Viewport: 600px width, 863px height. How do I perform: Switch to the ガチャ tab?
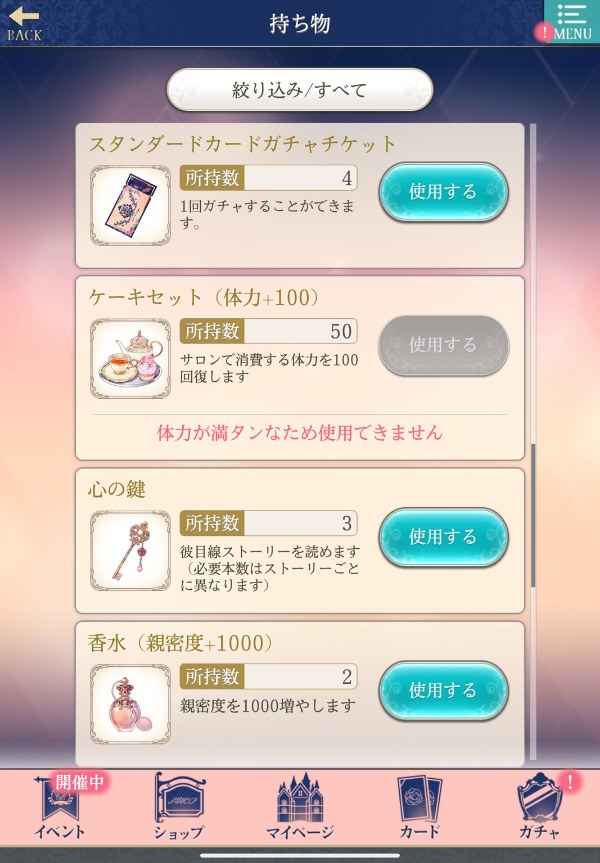(540, 807)
